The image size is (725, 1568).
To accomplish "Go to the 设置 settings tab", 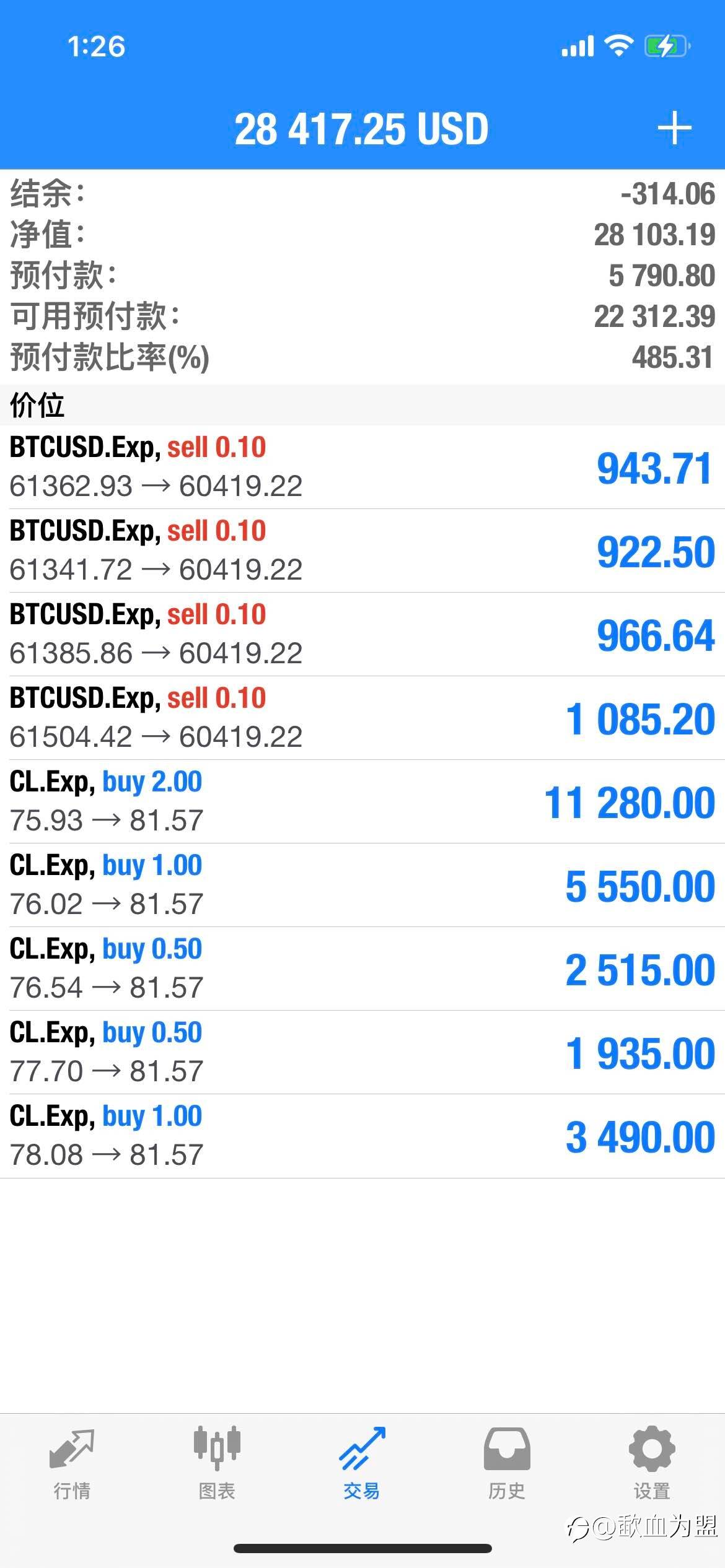I will point(652,1464).
